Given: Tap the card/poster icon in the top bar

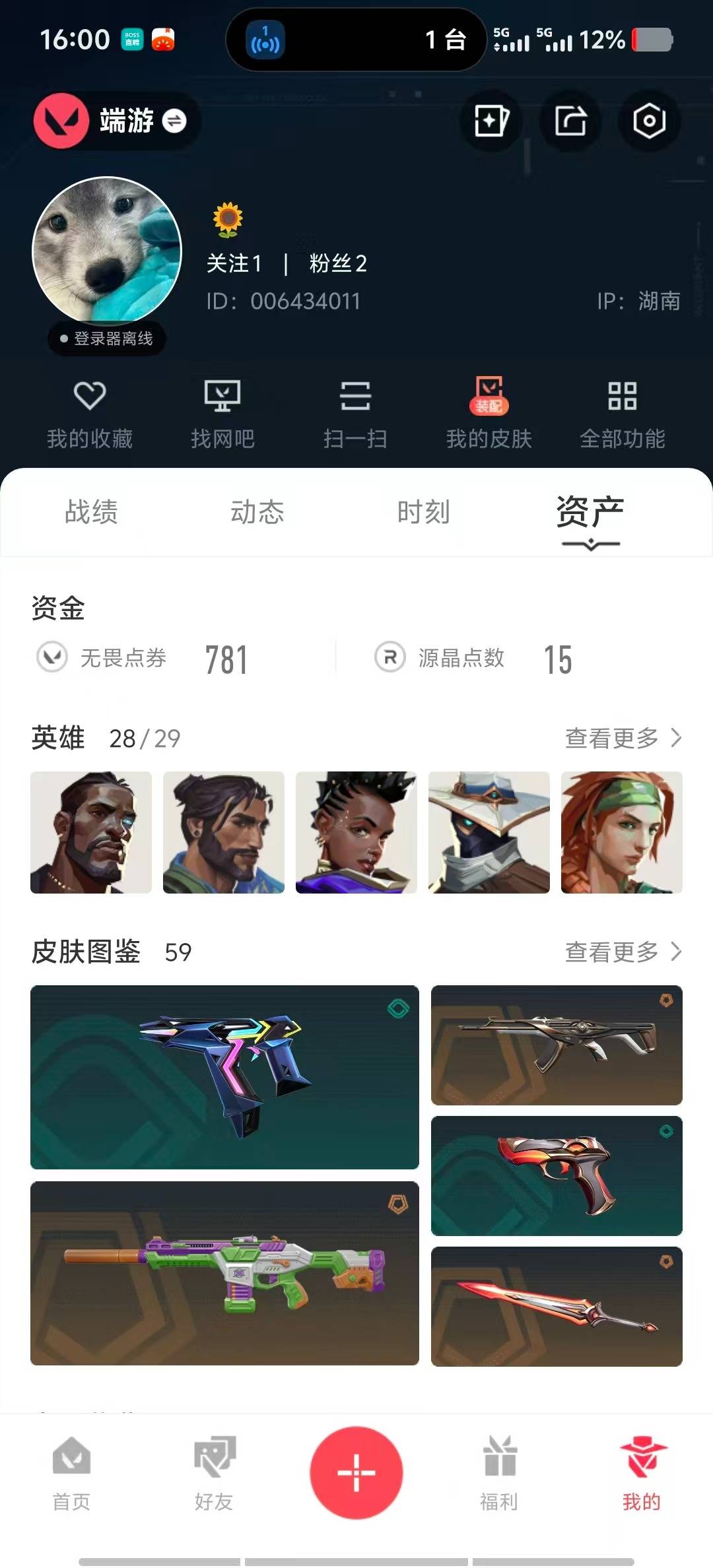Looking at the screenshot, I should coord(492,122).
